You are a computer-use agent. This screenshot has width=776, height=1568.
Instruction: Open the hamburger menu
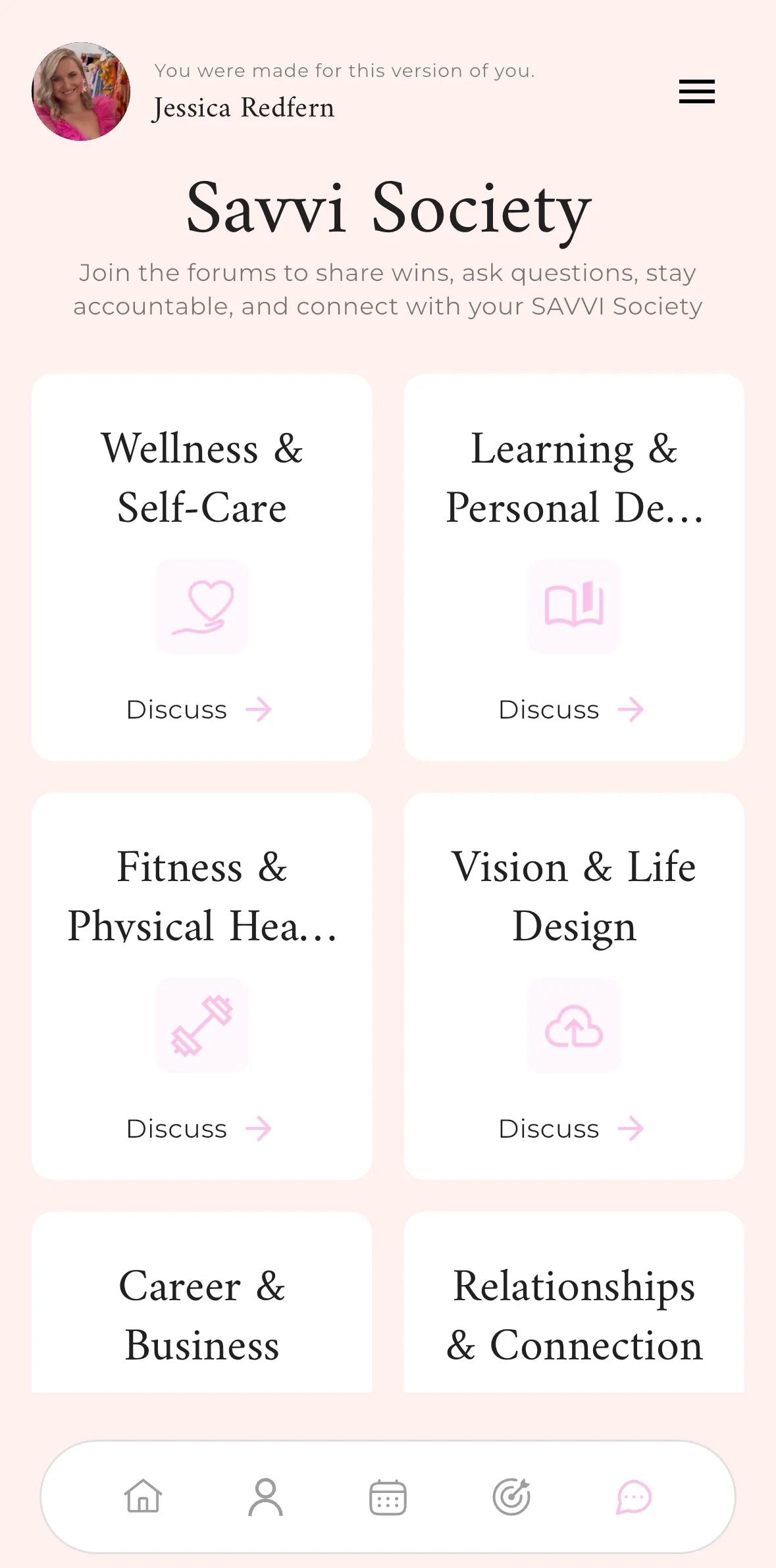(x=696, y=91)
